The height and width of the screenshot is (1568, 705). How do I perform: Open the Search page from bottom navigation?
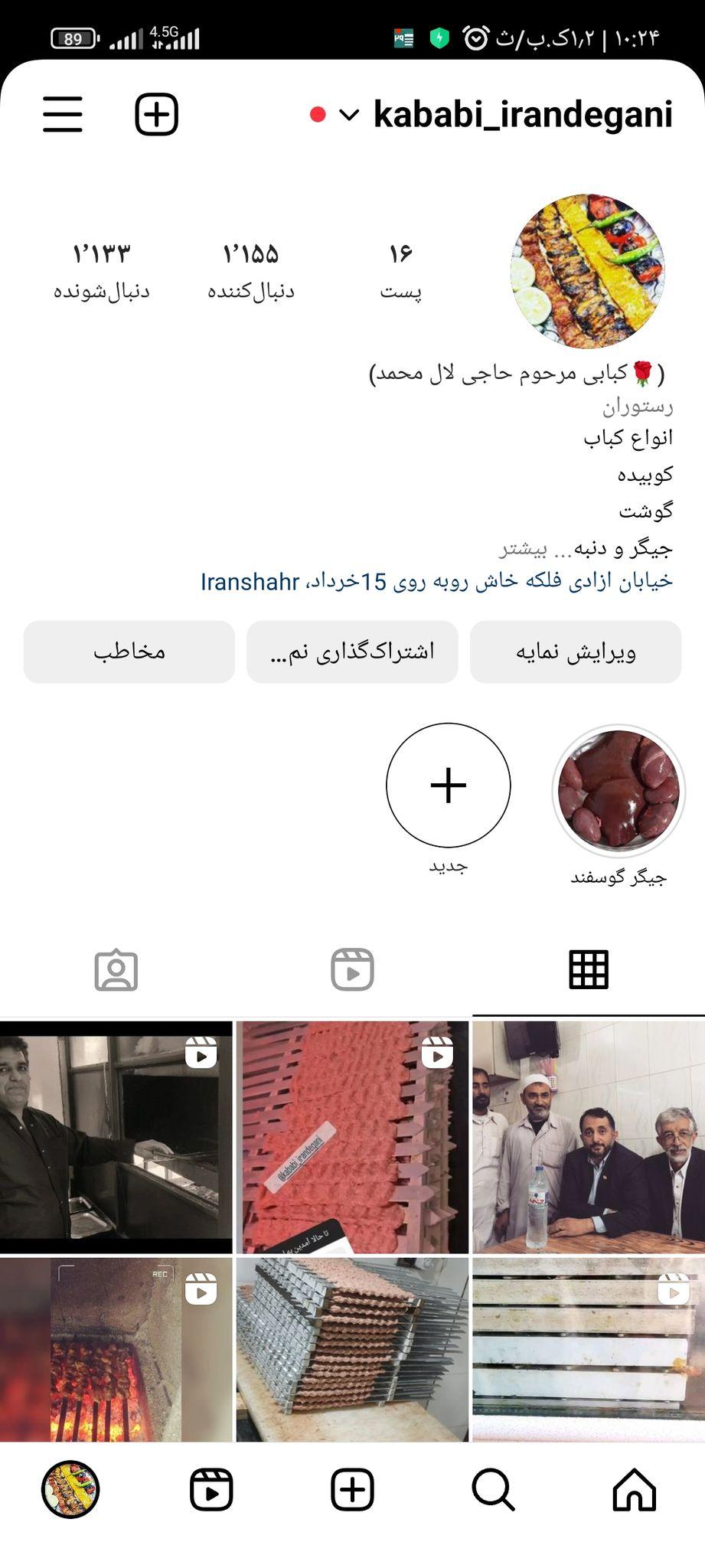coord(493,1488)
